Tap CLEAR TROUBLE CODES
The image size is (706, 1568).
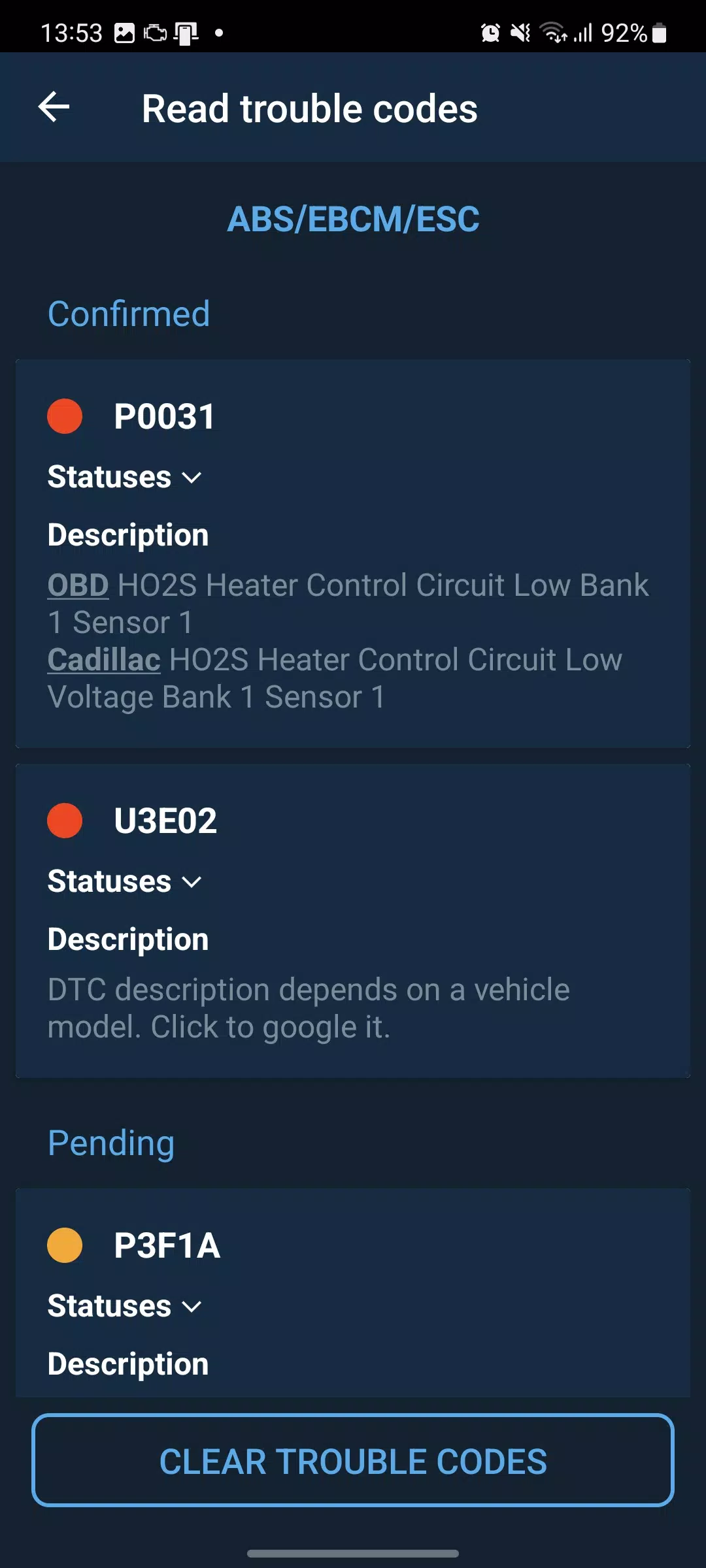353,1462
